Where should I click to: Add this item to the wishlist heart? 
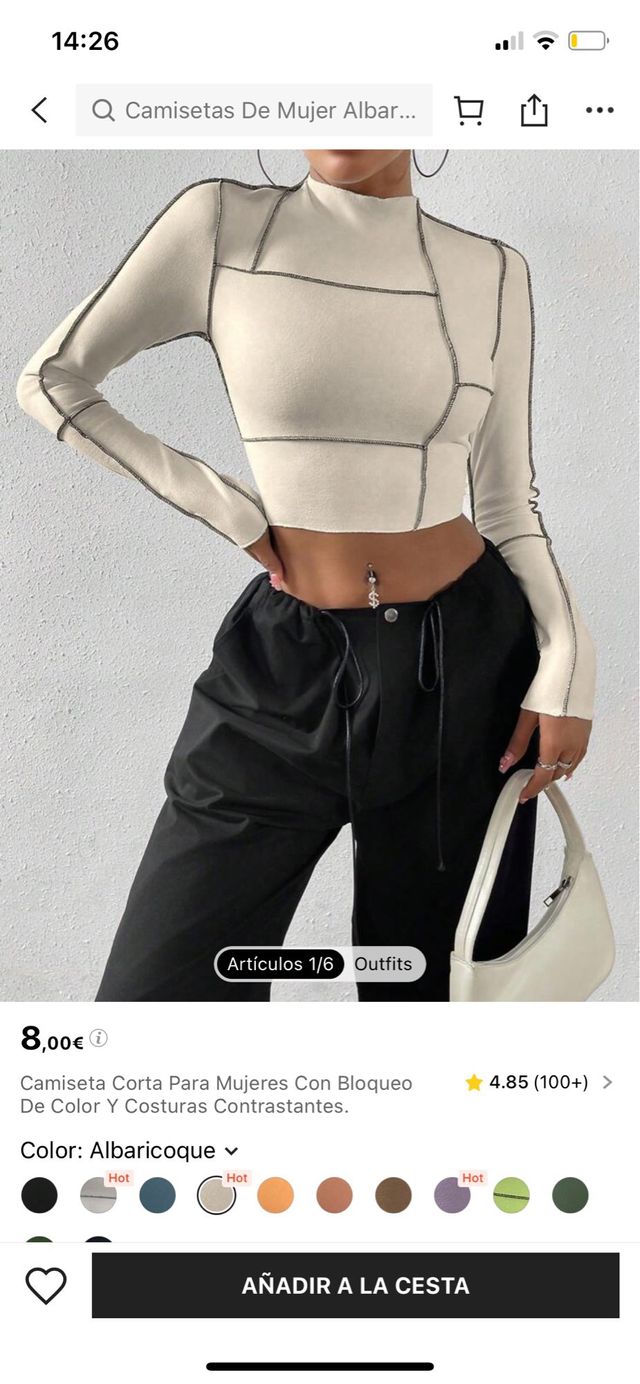pyautogui.click(x=46, y=1285)
